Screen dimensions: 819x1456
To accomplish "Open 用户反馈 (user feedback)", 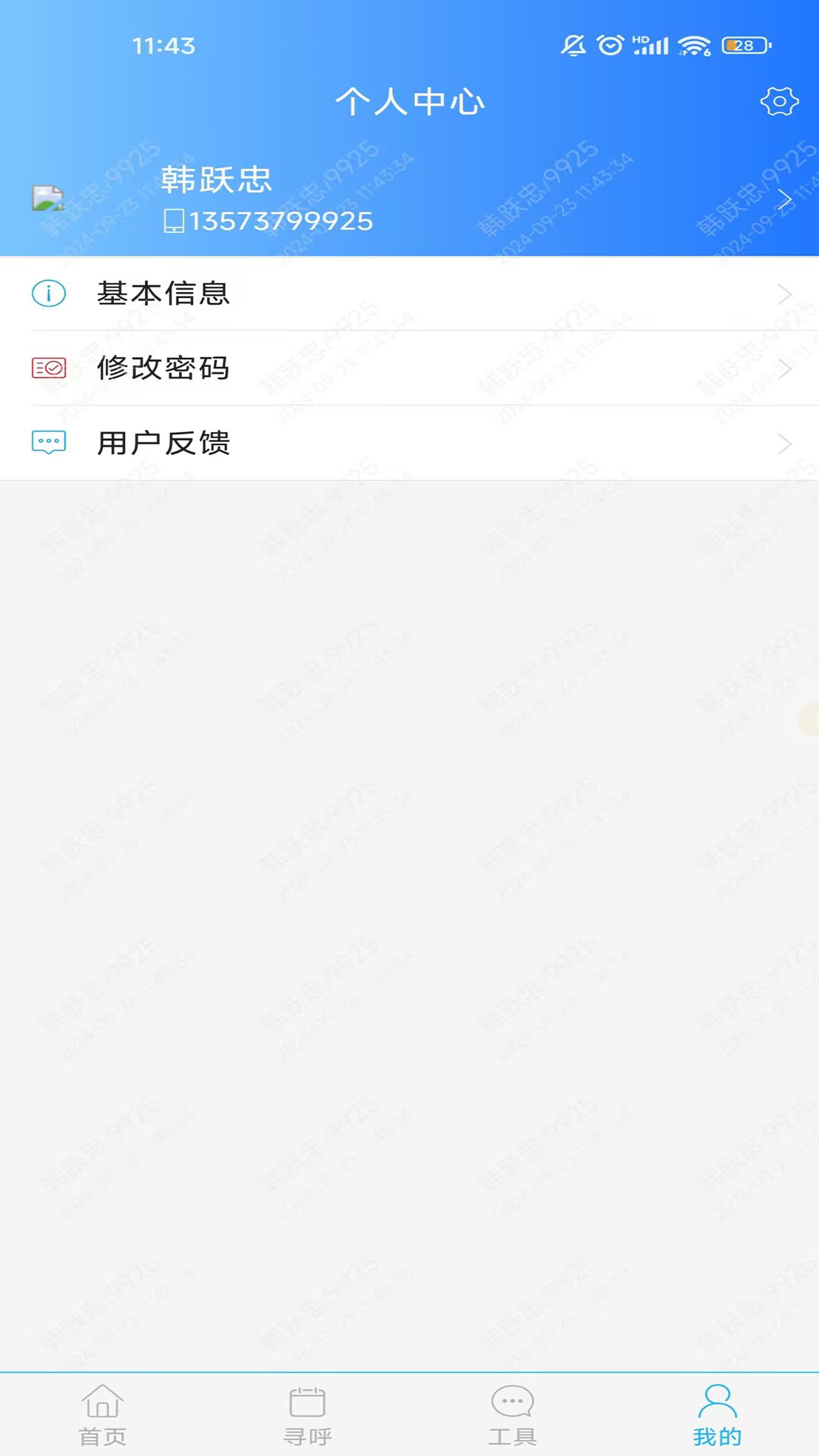I will 409,443.
